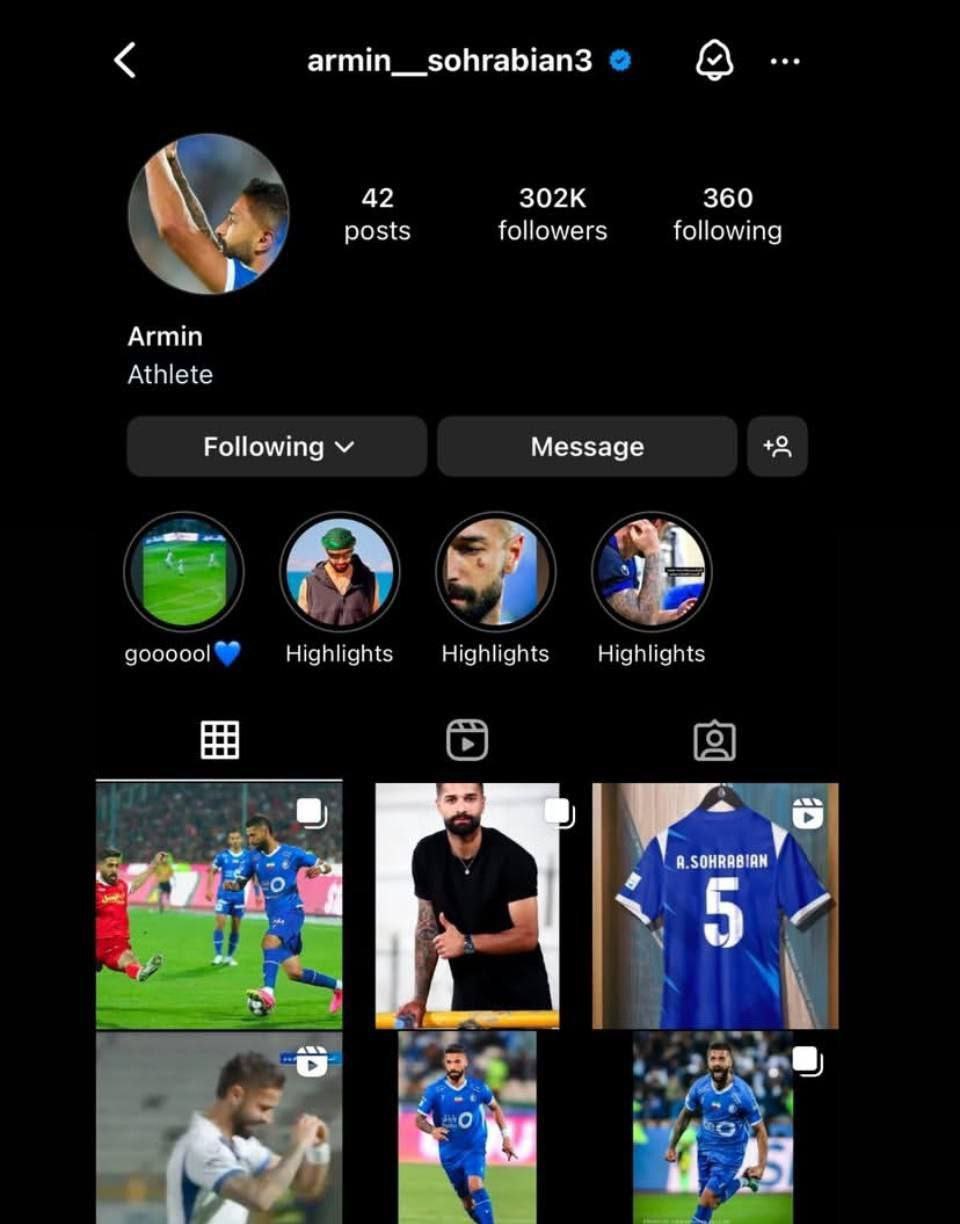Open the notification bell settings
The height and width of the screenshot is (1224, 960).
click(x=714, y=61)
